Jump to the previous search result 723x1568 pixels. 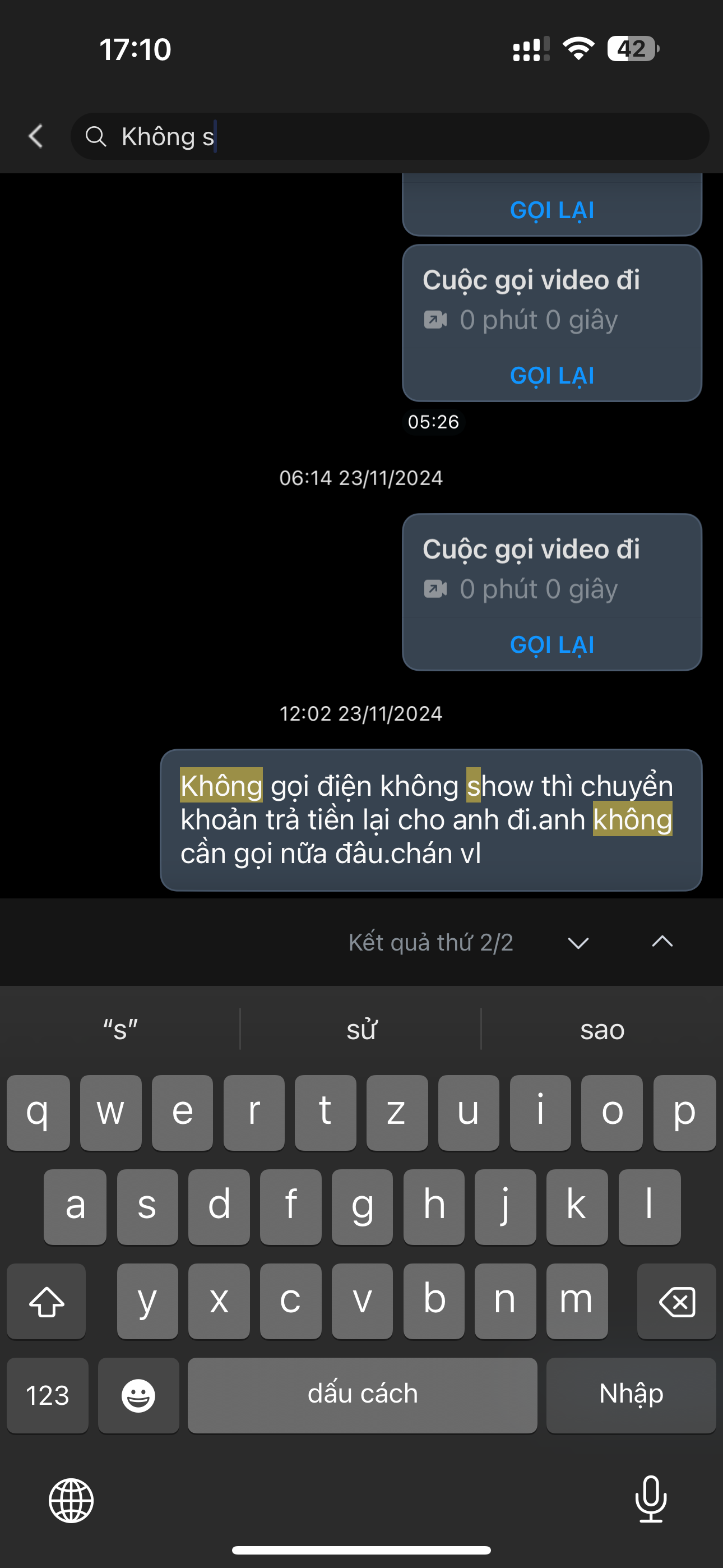pyautogui.click(x=662, y=943)
